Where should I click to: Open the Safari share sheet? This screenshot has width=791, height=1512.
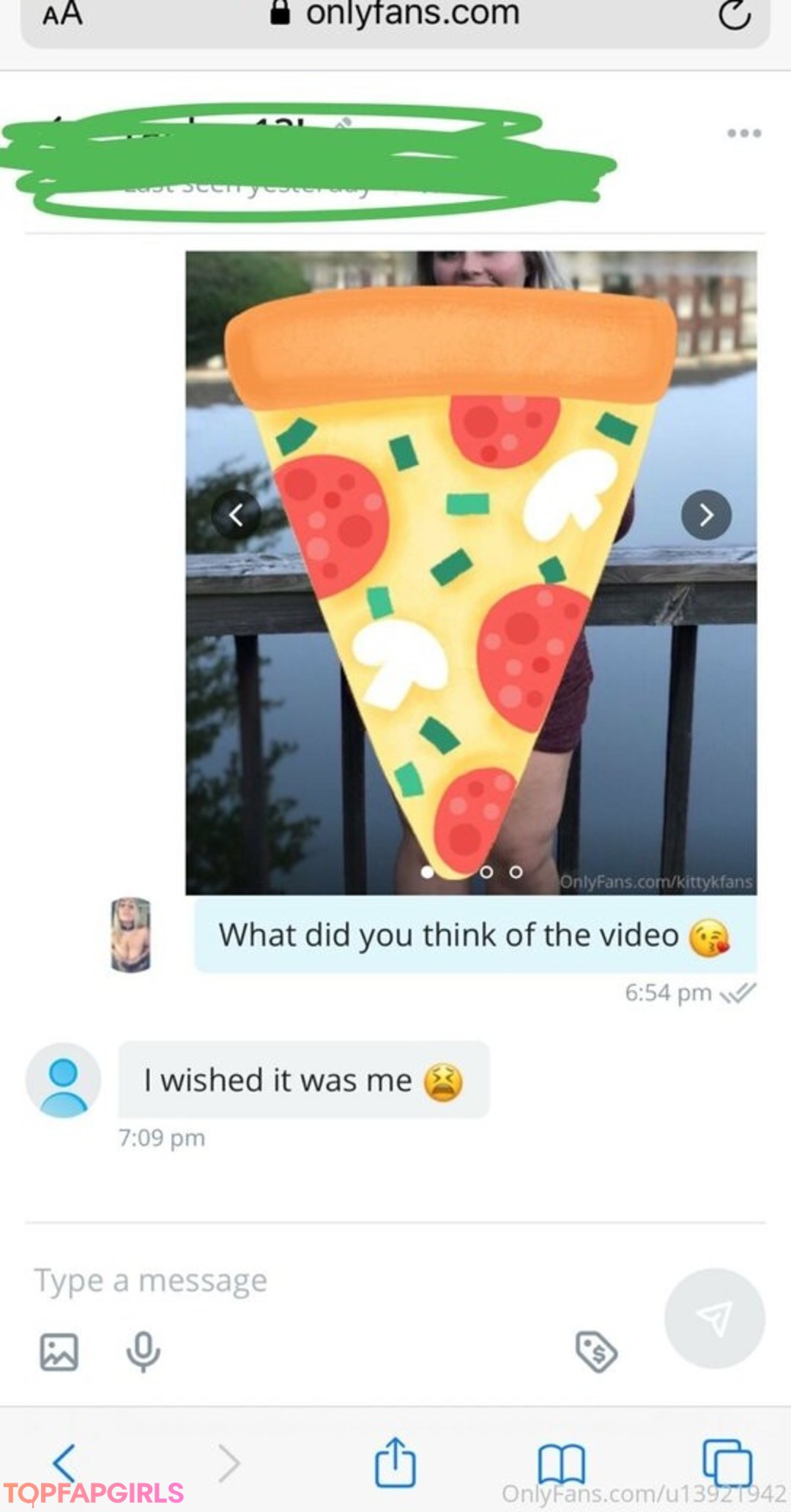coord(395,1463)
